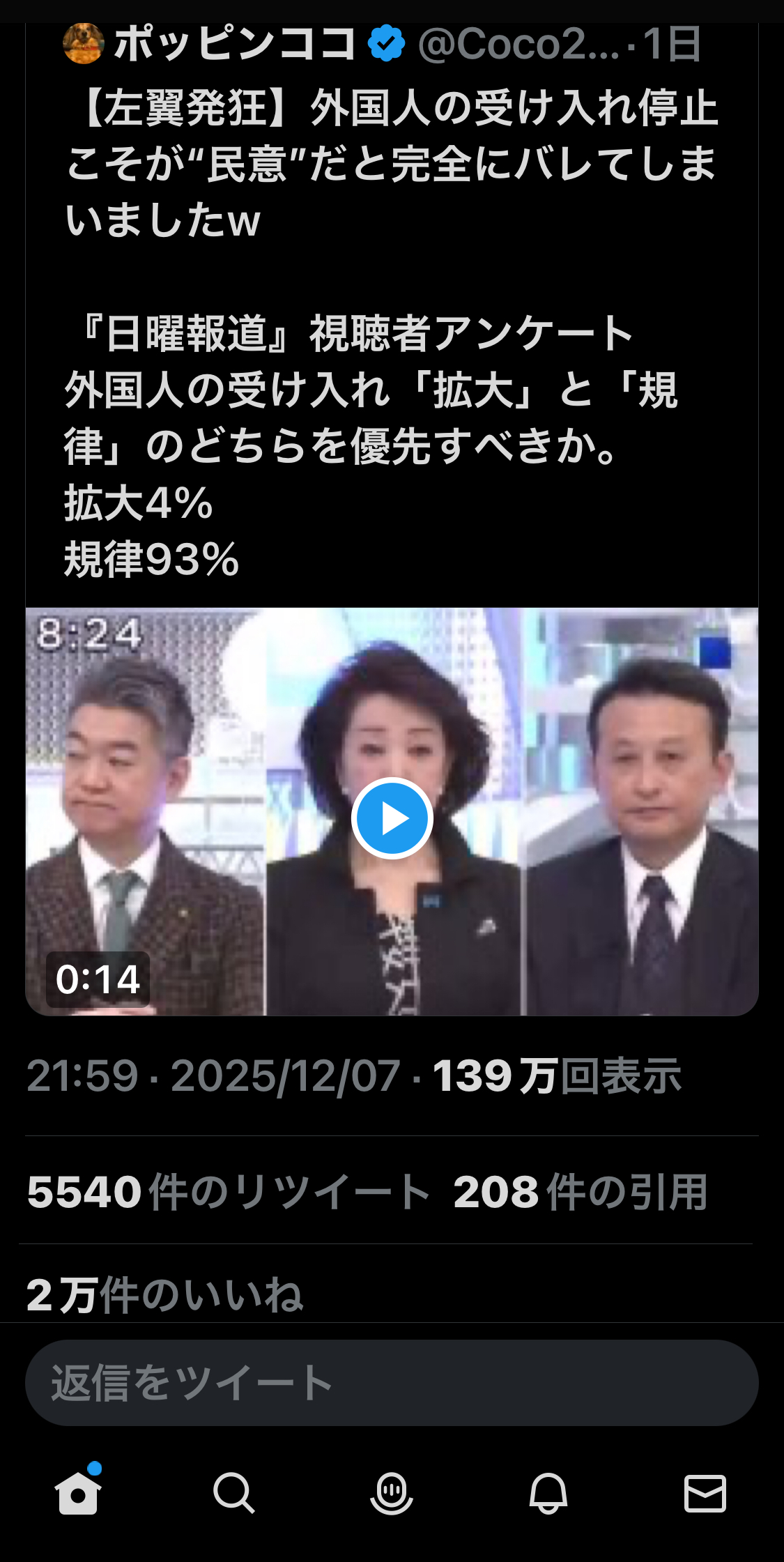View the 5540 retweets list
The image size is (784, 1562).
click(x=229, y=1191)
